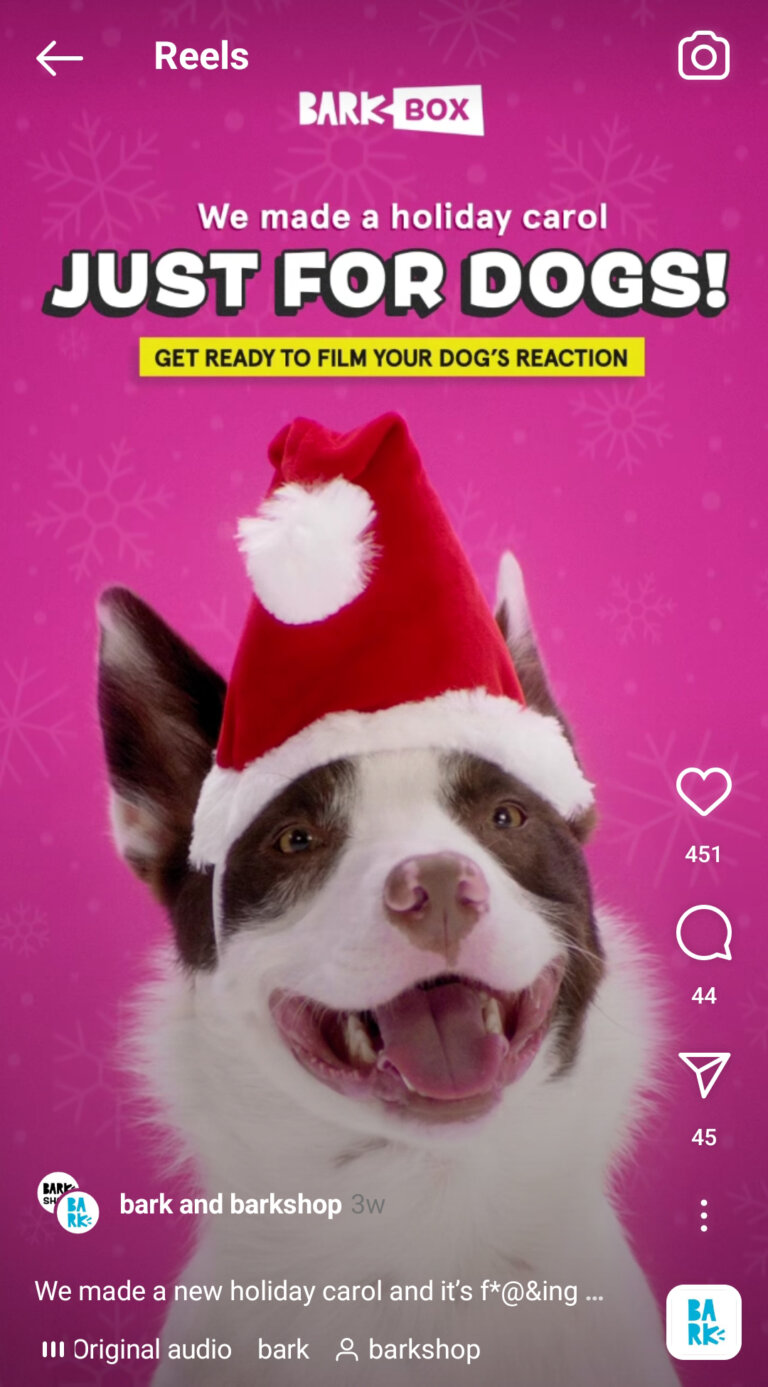The width and height of the screenshot is (768, 1387).
Task: Go back using the arrow
Action: [x=59, y=58]
